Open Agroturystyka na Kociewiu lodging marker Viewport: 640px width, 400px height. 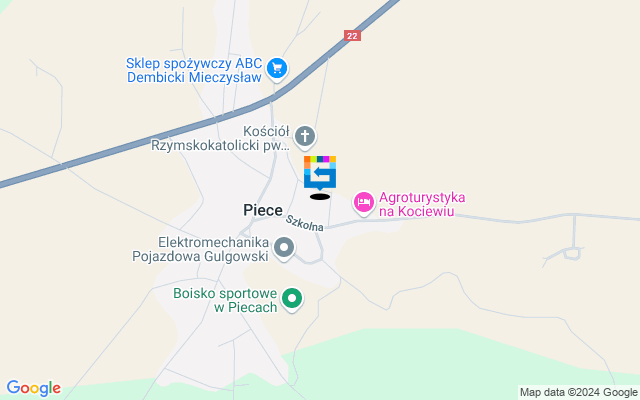364,203
